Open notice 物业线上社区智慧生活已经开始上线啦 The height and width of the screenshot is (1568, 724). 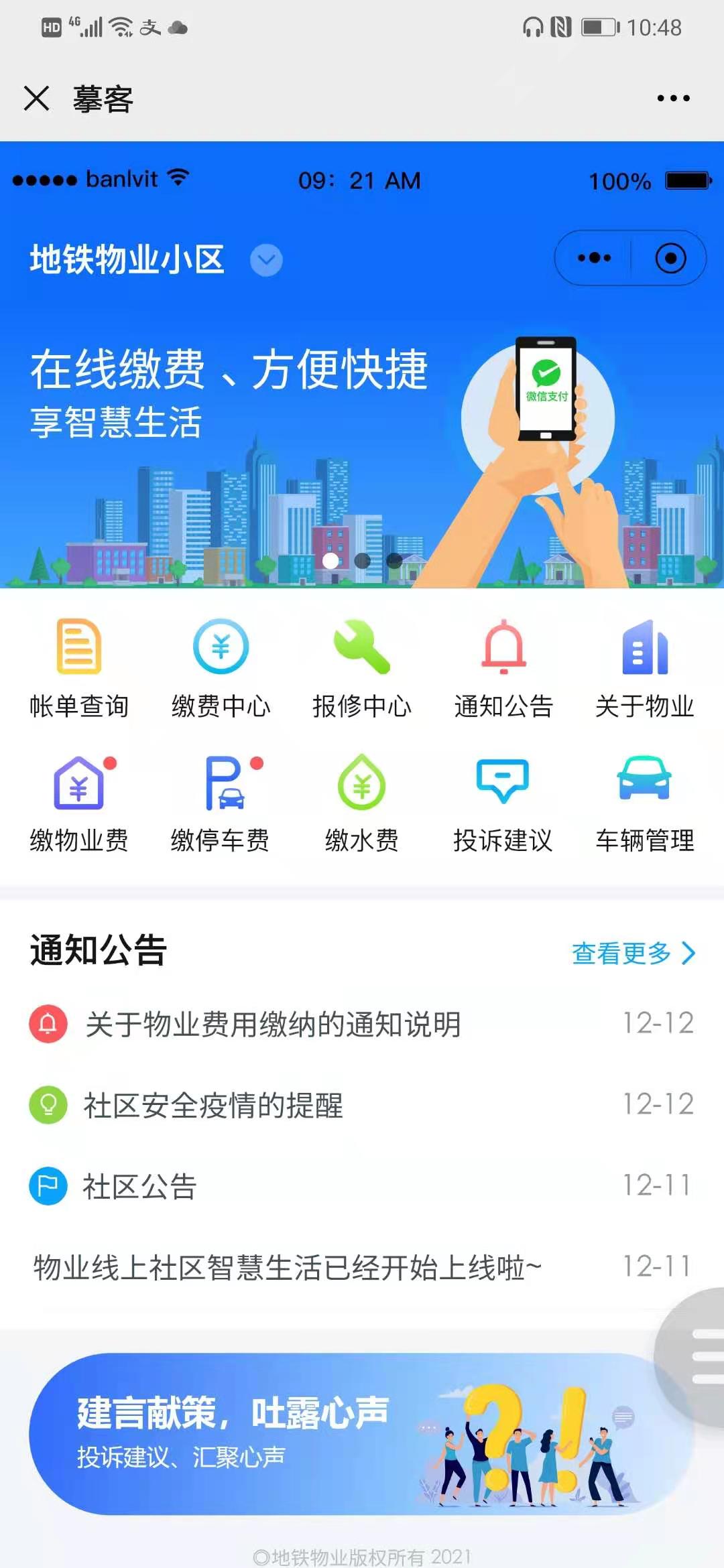(287, 1267)
